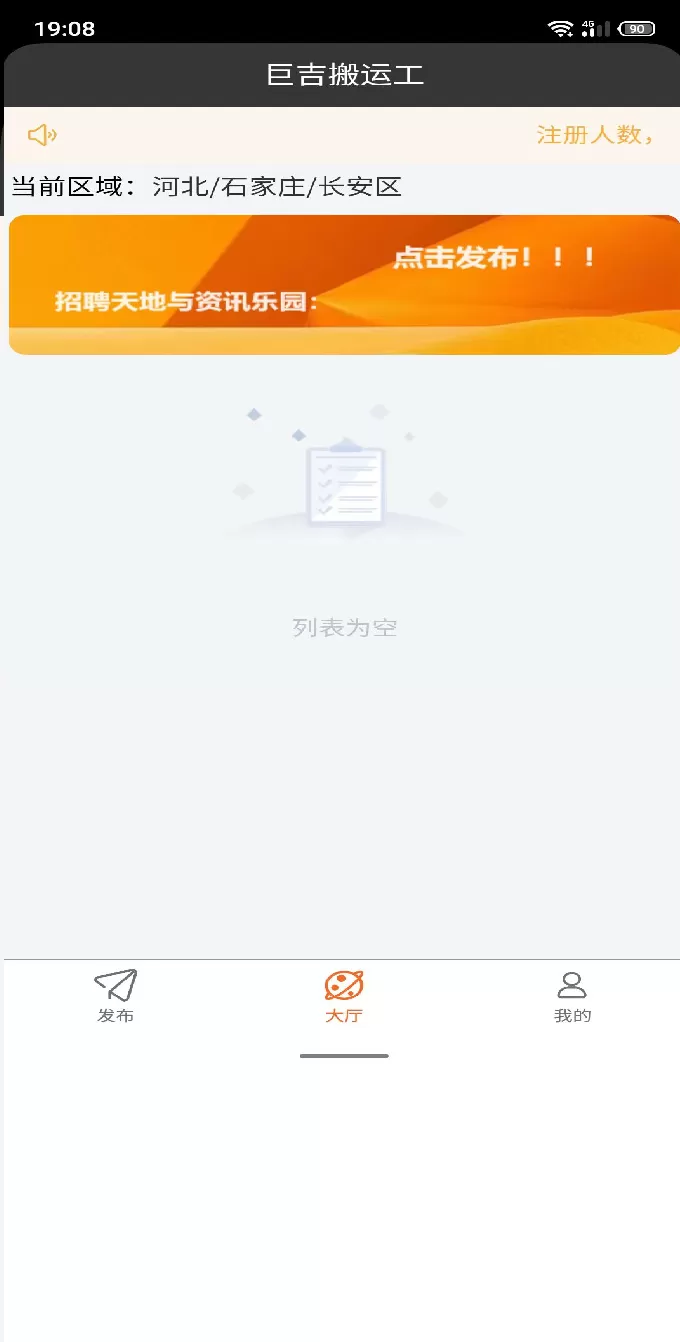
Task: Open the 我的 profile tab
Action: [x=572, y=996]
